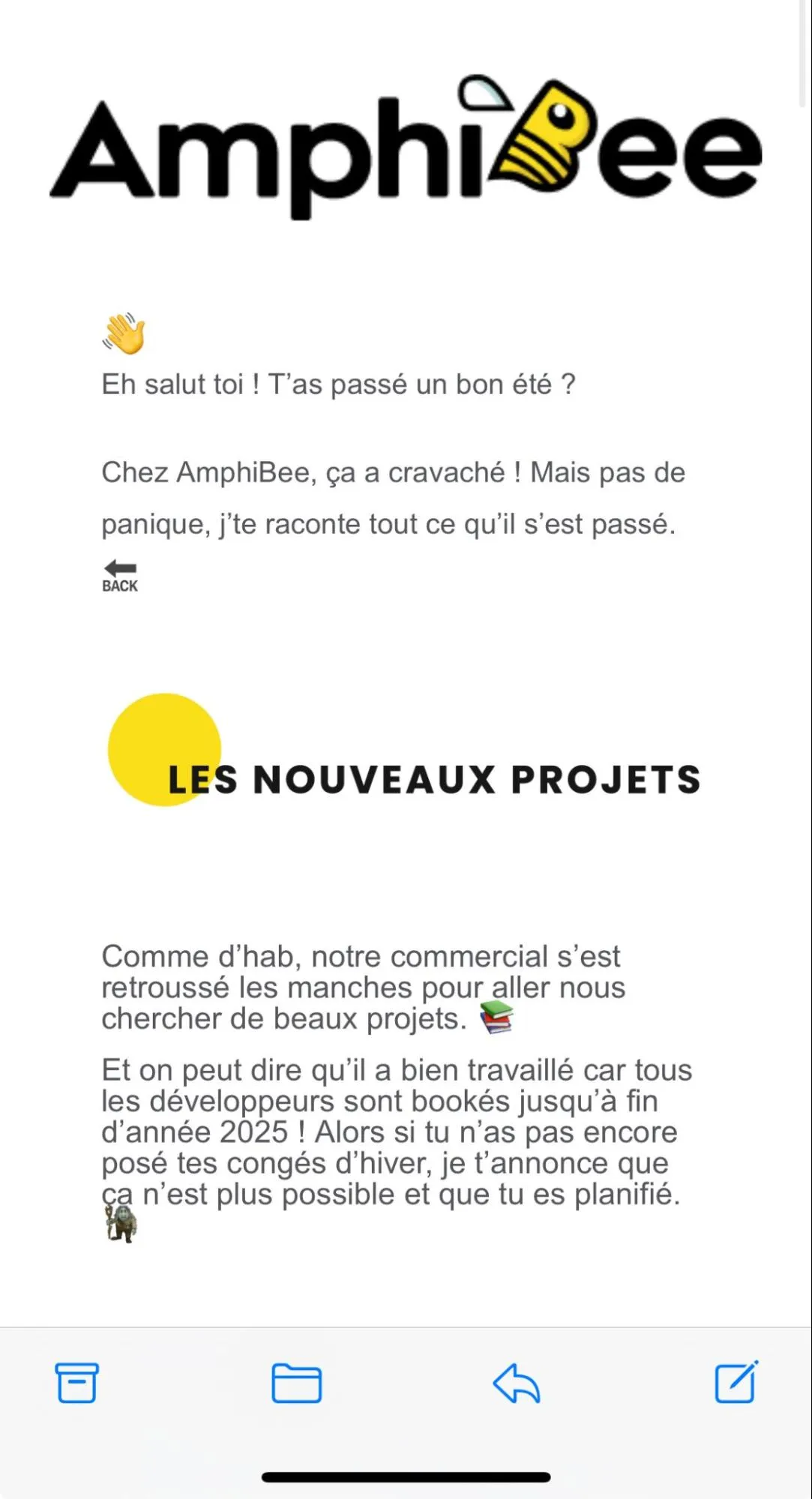Tap the BACK arrow link in the email
This screenshot has height=1499, width=812.
point(119,574)
